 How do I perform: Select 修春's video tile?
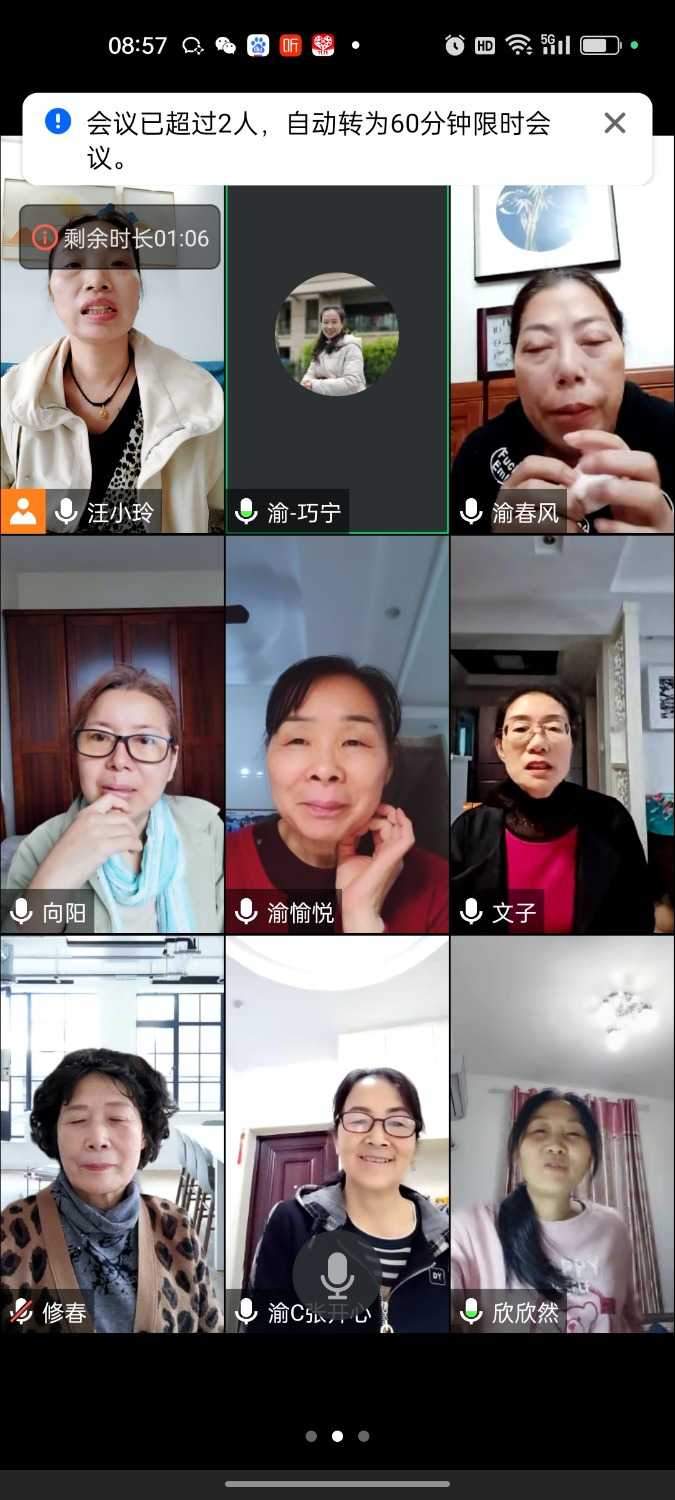coord(112,1135)
